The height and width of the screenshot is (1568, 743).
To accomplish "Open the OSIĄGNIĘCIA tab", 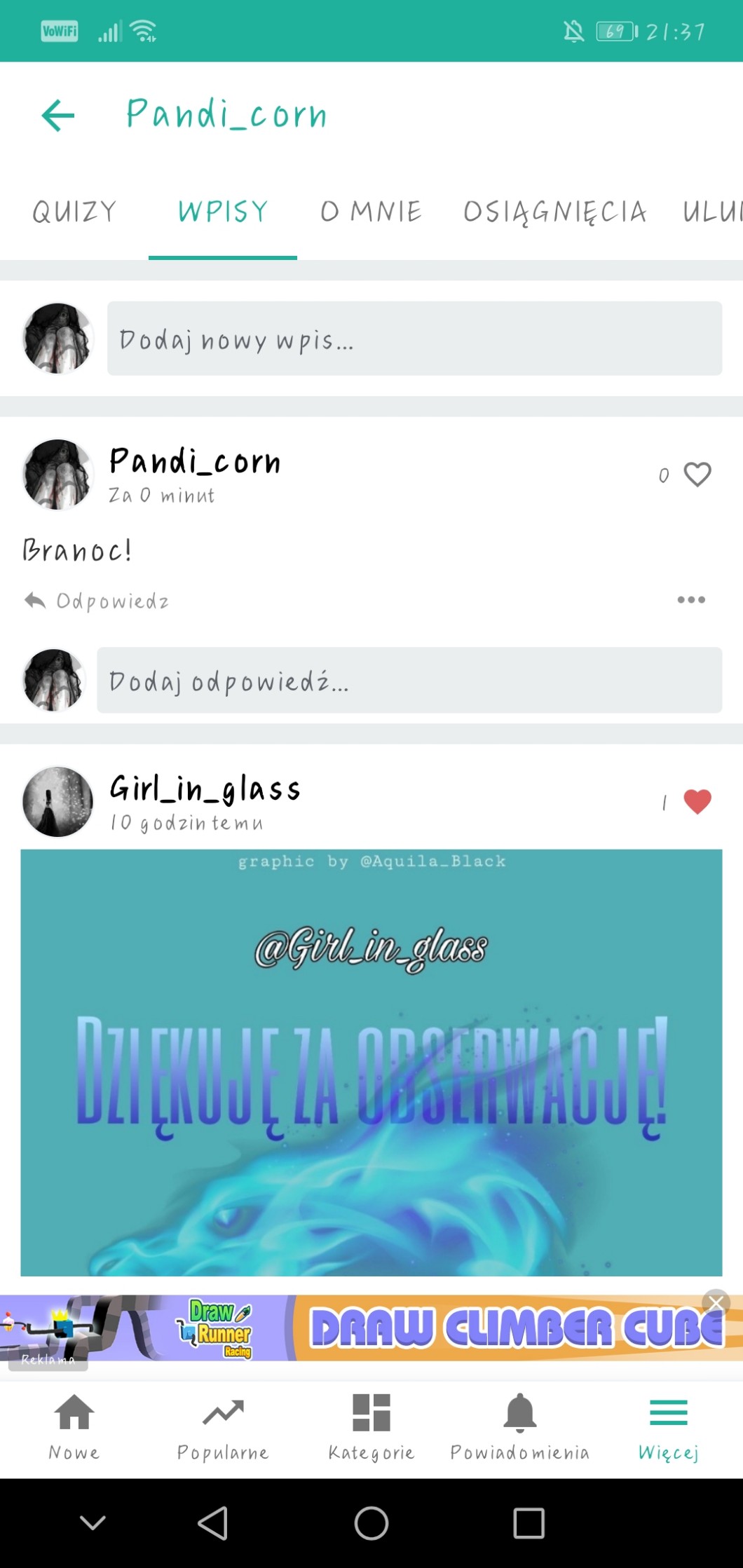I will click(x=554, y=212).
